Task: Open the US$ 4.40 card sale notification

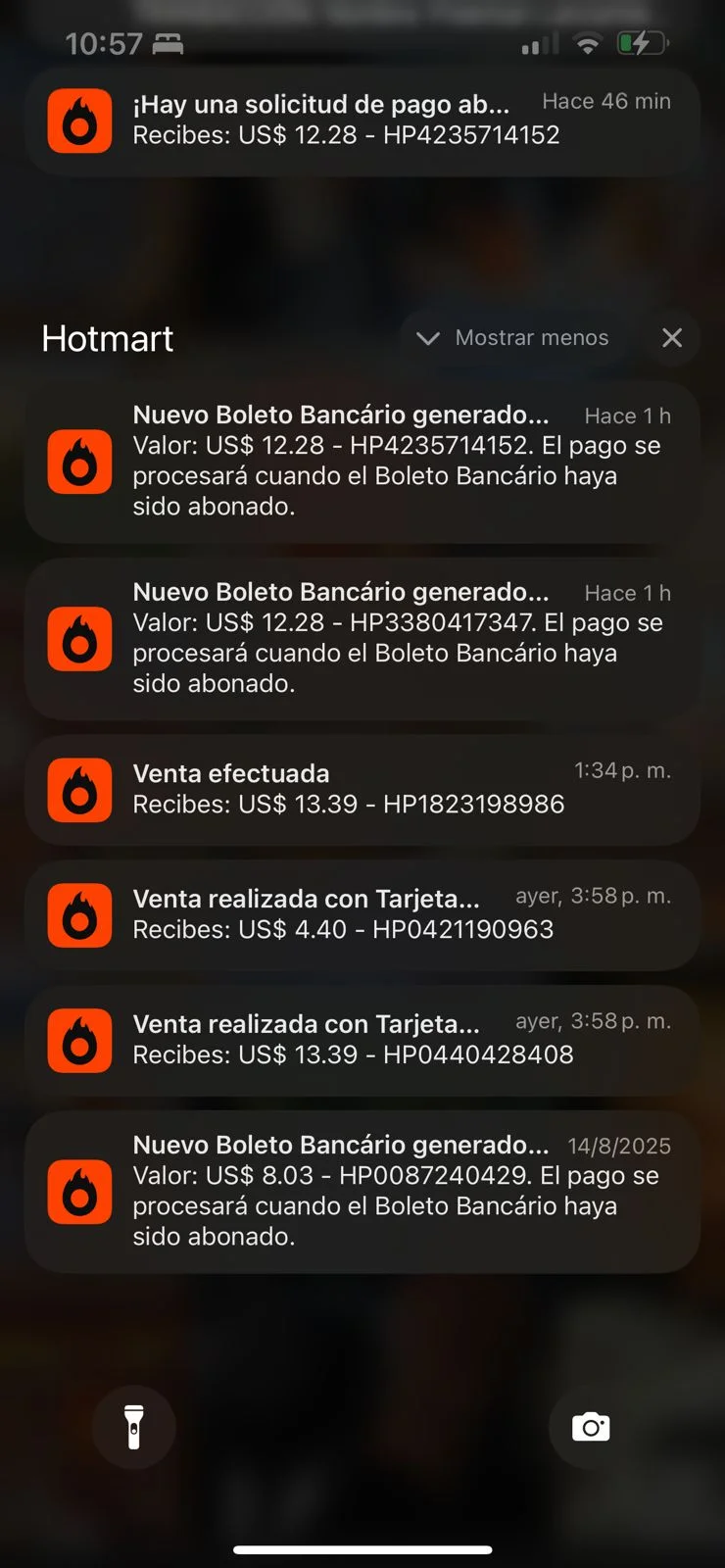Action: pyautogui.click(x=362, y=914)
